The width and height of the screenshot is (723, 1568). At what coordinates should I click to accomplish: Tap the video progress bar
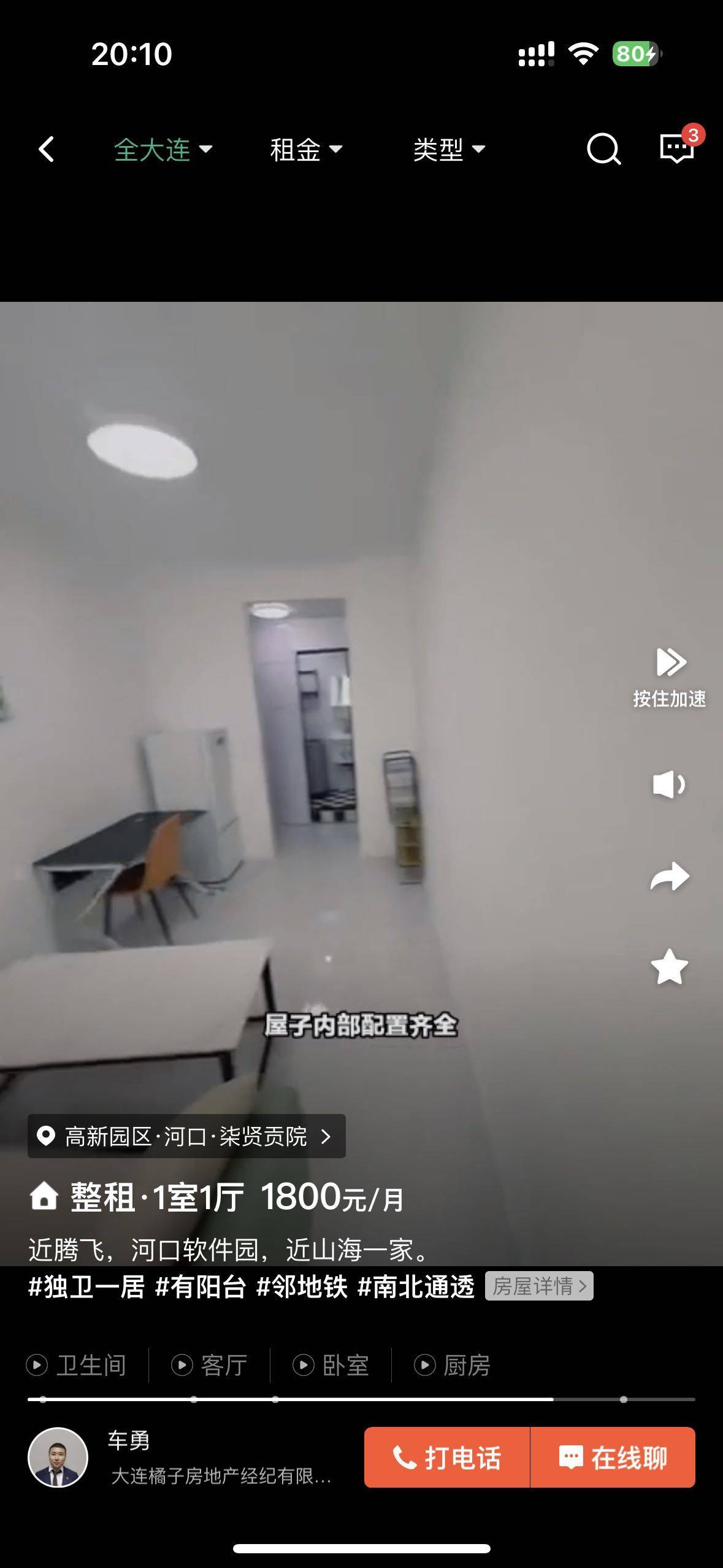361,1399
